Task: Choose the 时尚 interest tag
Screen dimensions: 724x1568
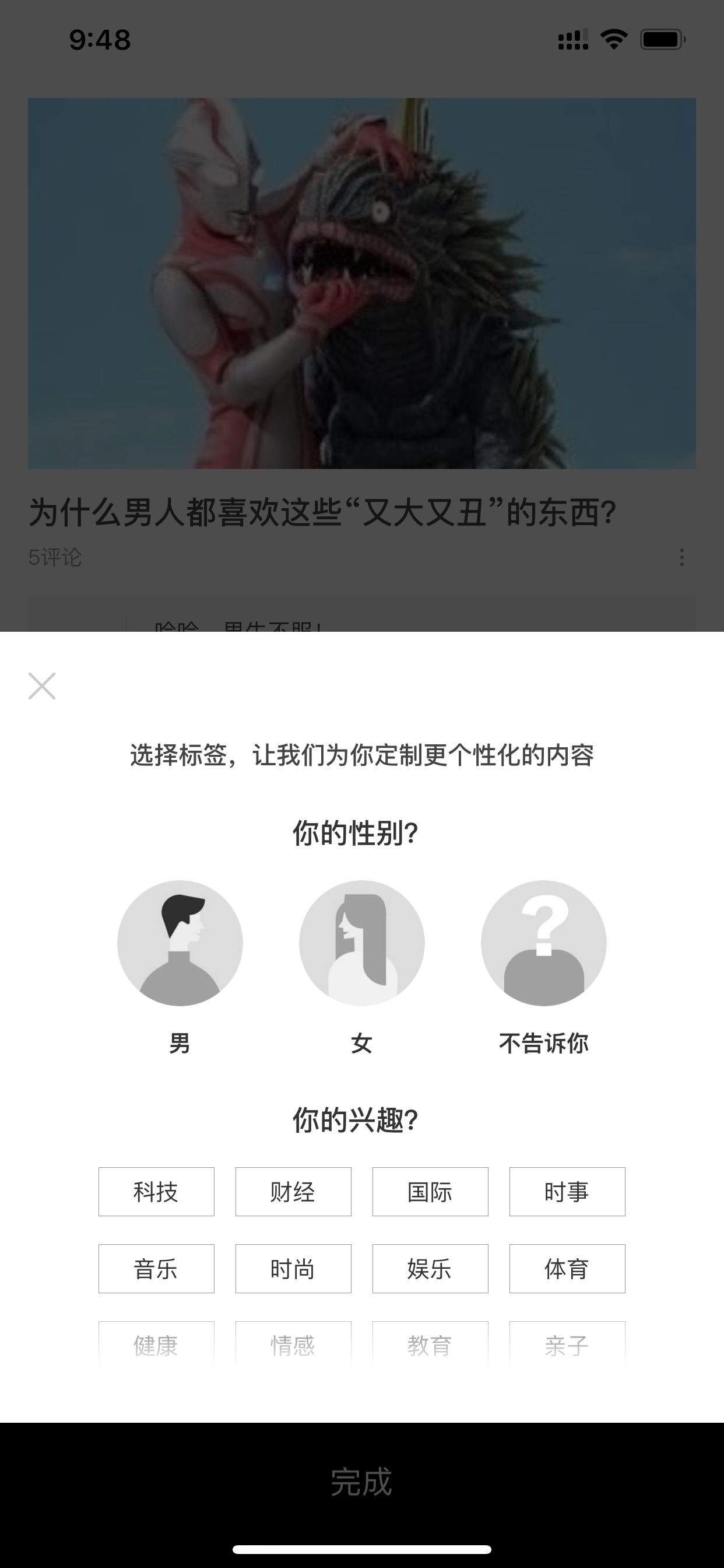Action: pos(293,1269)
